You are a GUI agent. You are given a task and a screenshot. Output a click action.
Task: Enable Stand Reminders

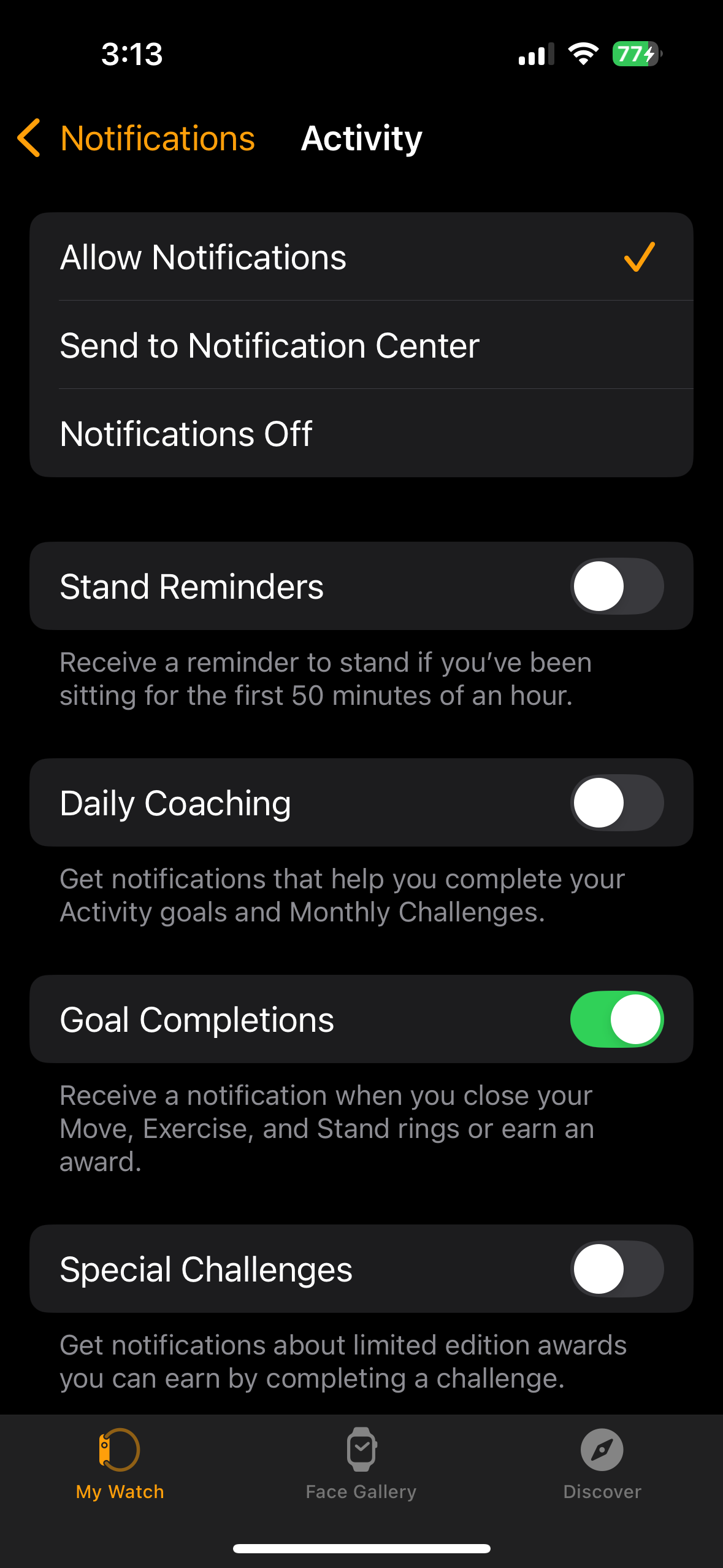[616, 586]
